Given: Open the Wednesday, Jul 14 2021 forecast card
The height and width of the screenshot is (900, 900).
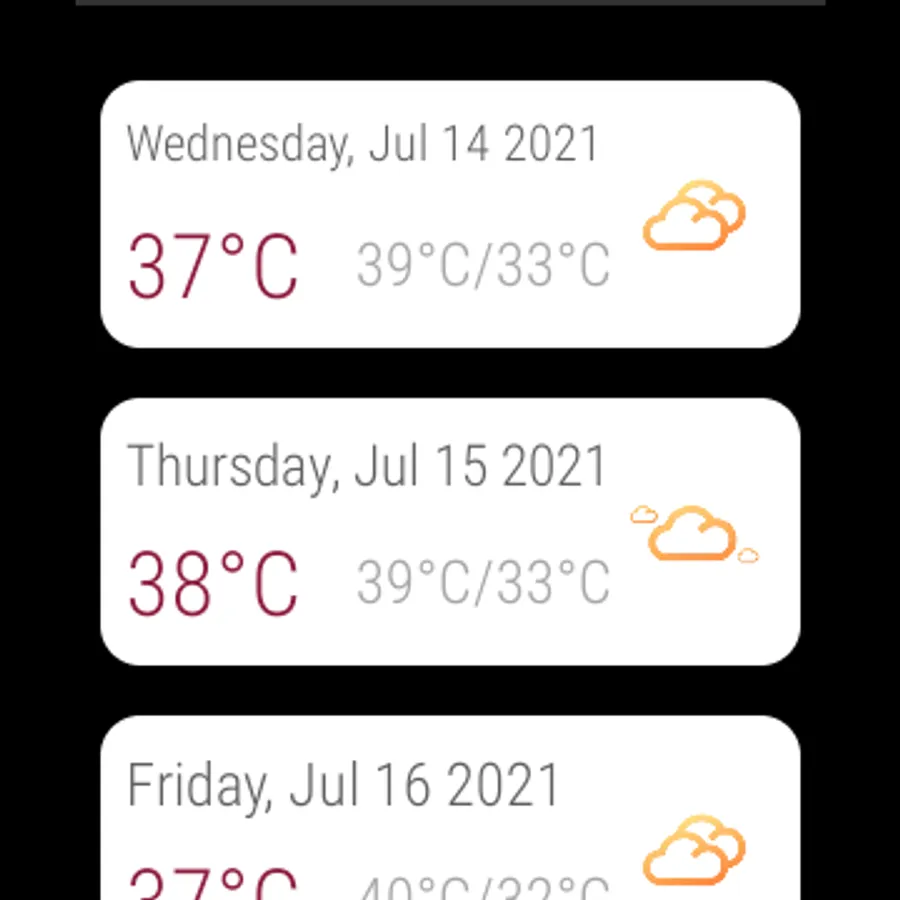Looking at the screenshot, I should pos(450,214).
